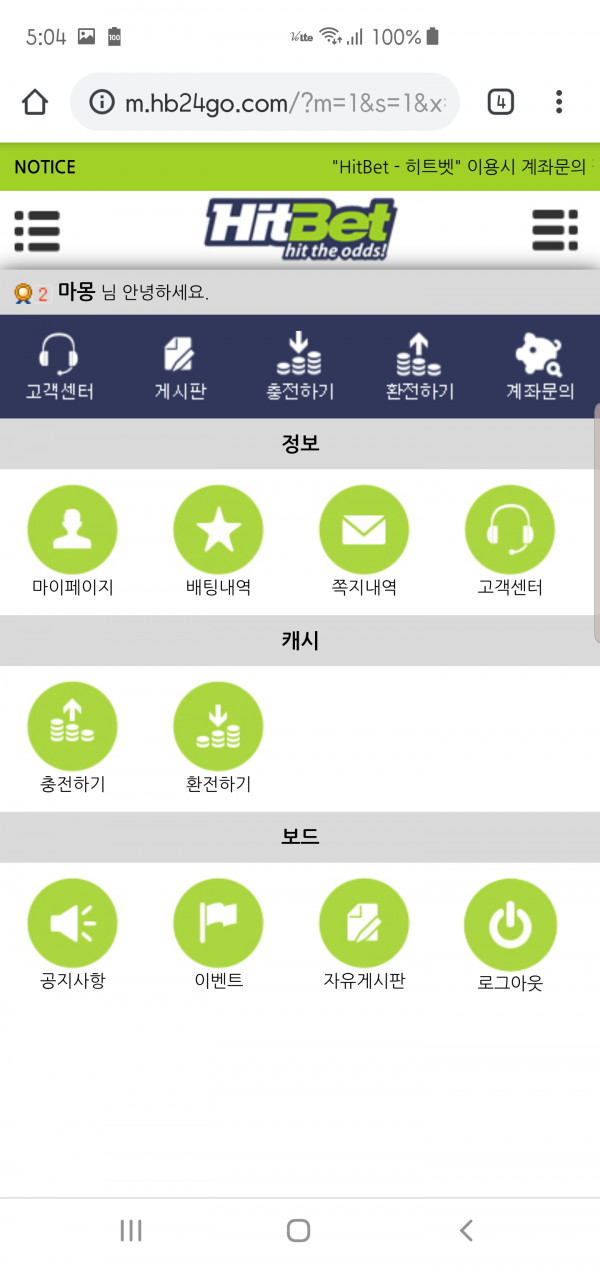Open 마이페이지 green circle
Screen dimensions: 600x1267
coord(72,530)
